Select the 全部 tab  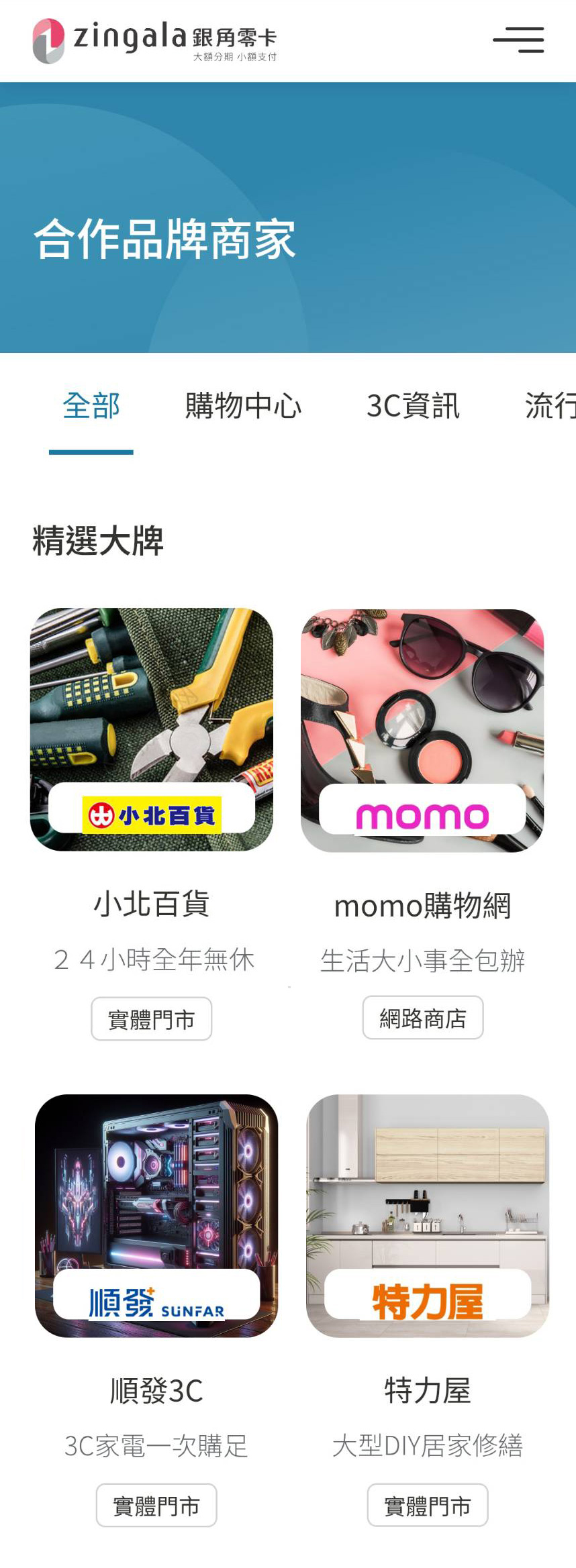pyautogui.click(x=91, y=406)
